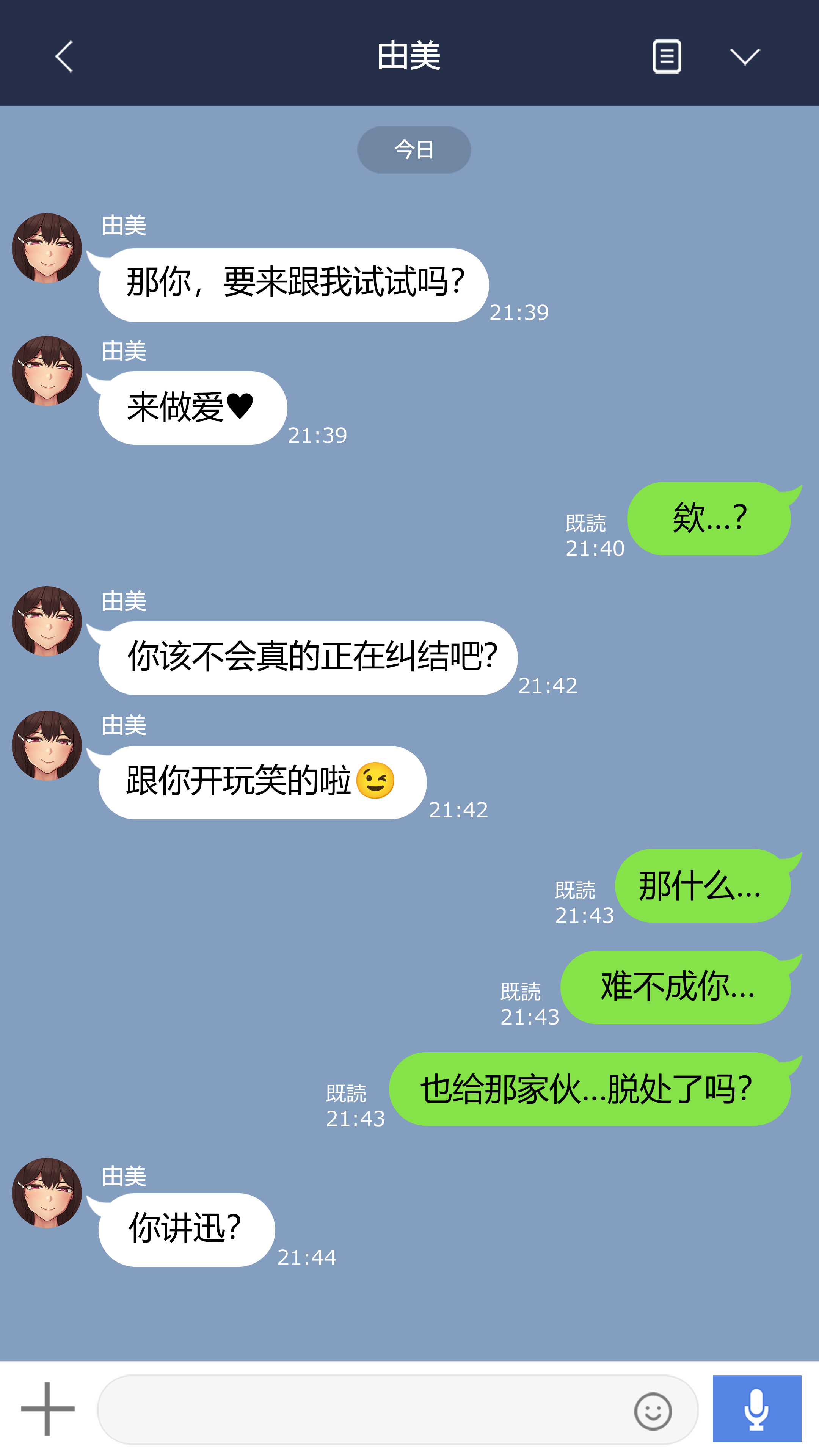This screenshot has height=1456, width=819.
Task: Open the notes icon in the header
Action: click(x=667, y=56)
